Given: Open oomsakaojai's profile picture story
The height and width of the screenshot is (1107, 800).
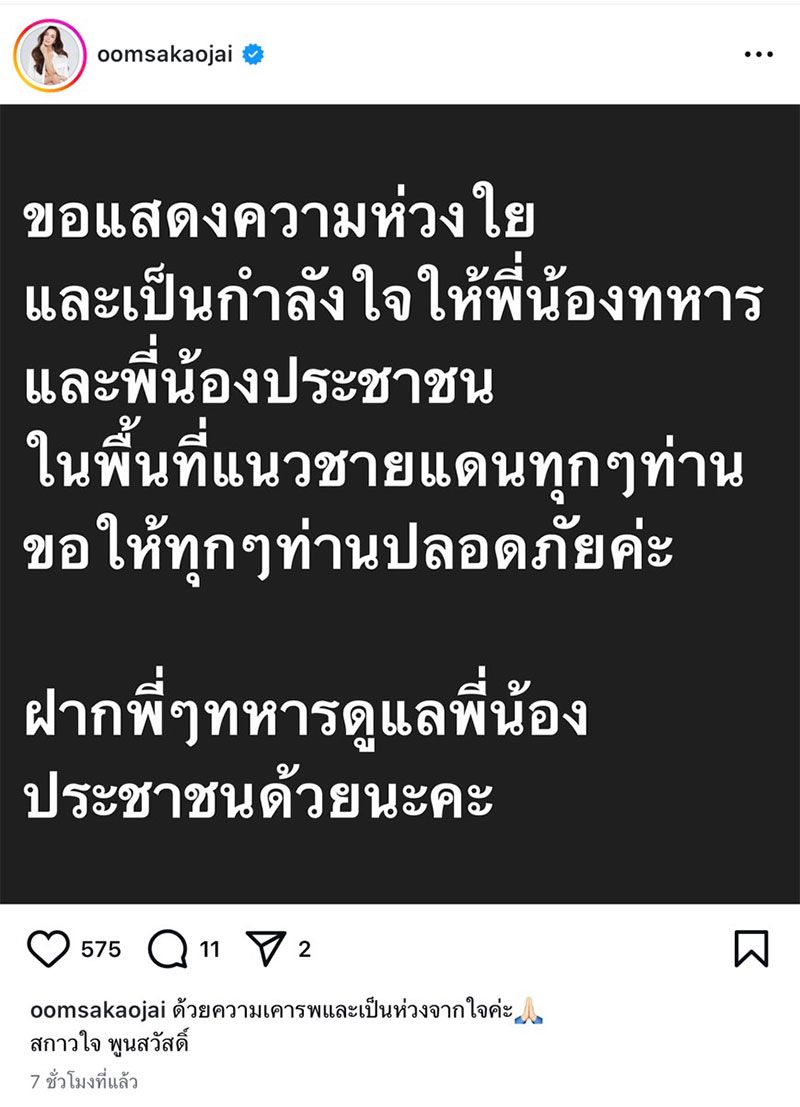Looking at the screenshot, I should click(x=48, y=56).
